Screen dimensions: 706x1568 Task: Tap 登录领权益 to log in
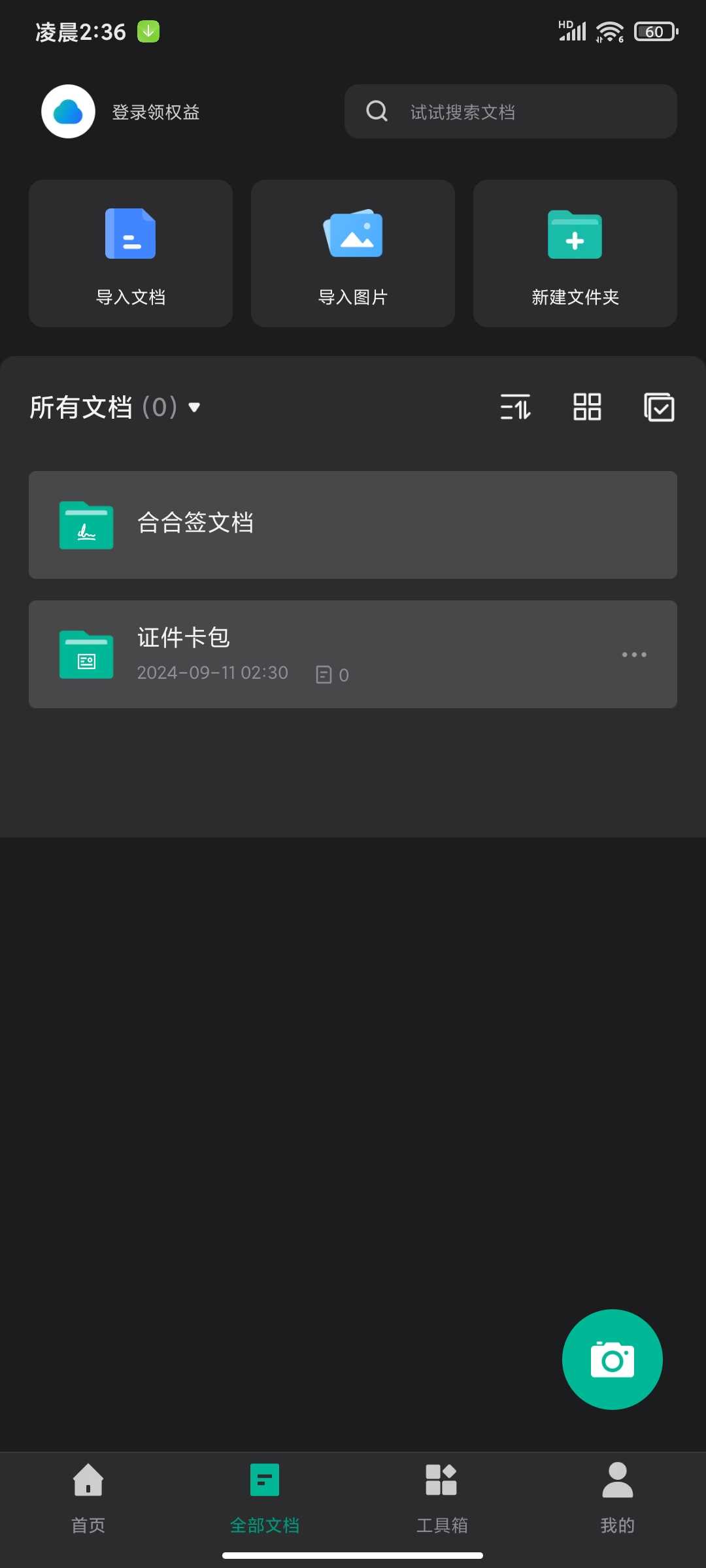[x=155, y=112]
